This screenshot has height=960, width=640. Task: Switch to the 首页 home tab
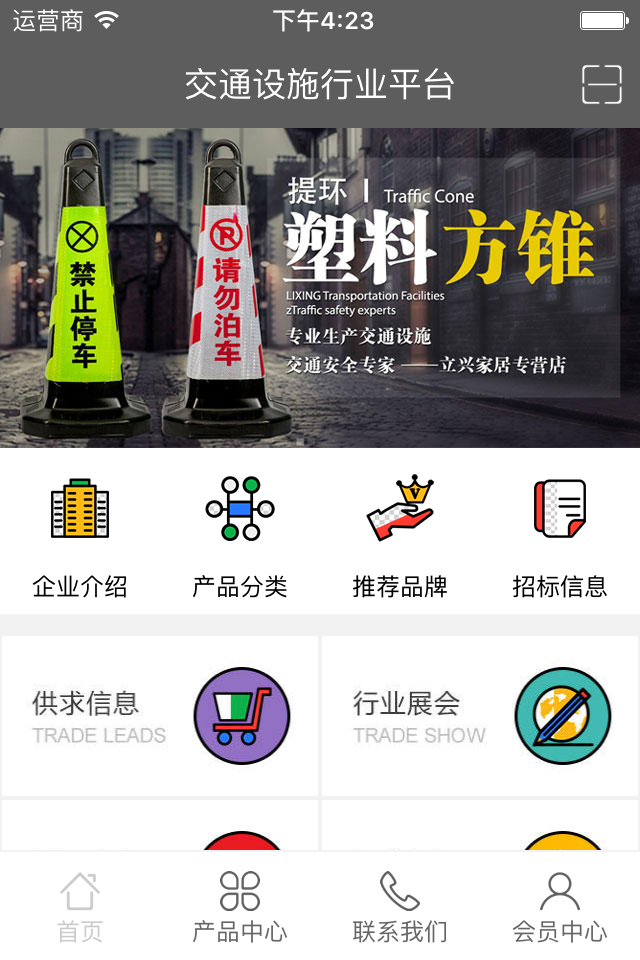pyautogui.click(x=80, y=907)
